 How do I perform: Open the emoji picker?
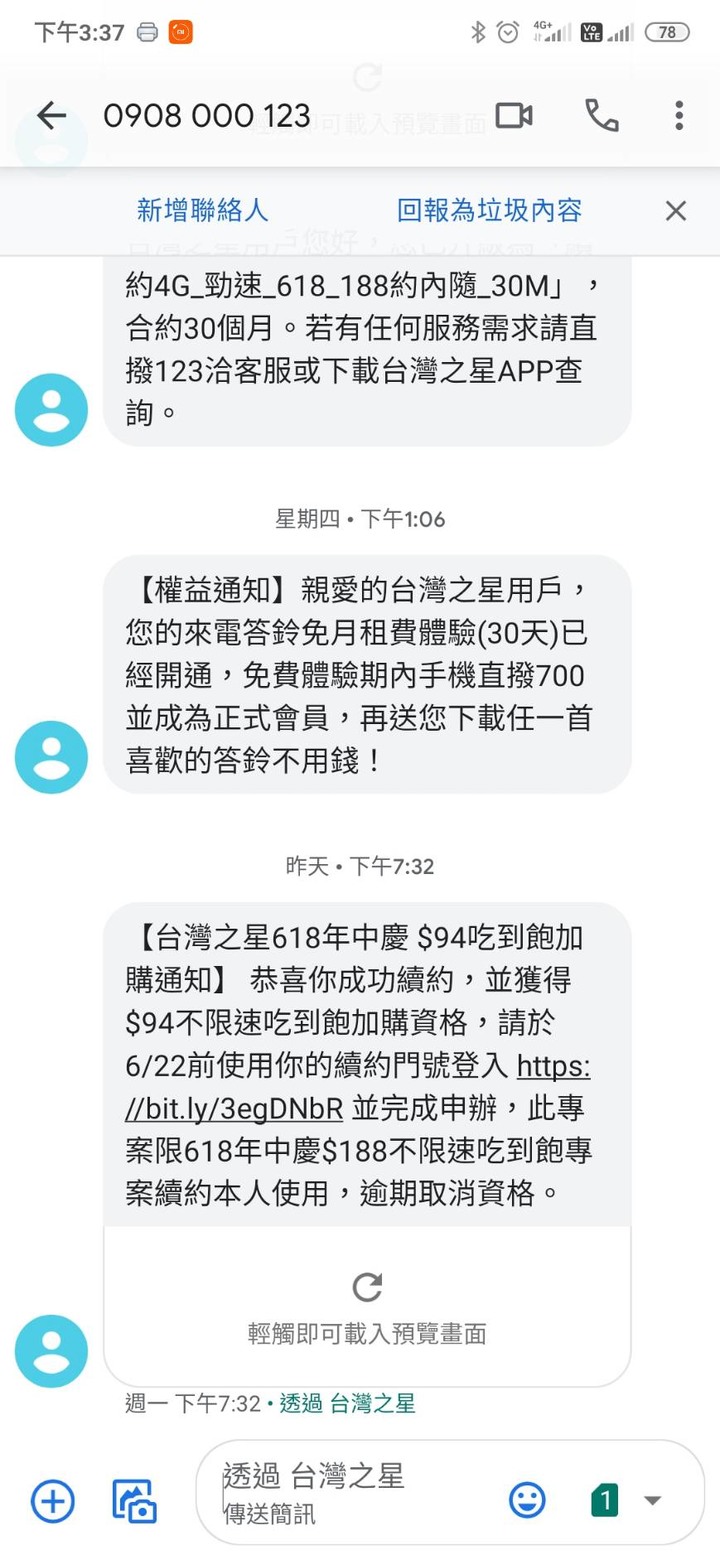(x=528, y=1500)
